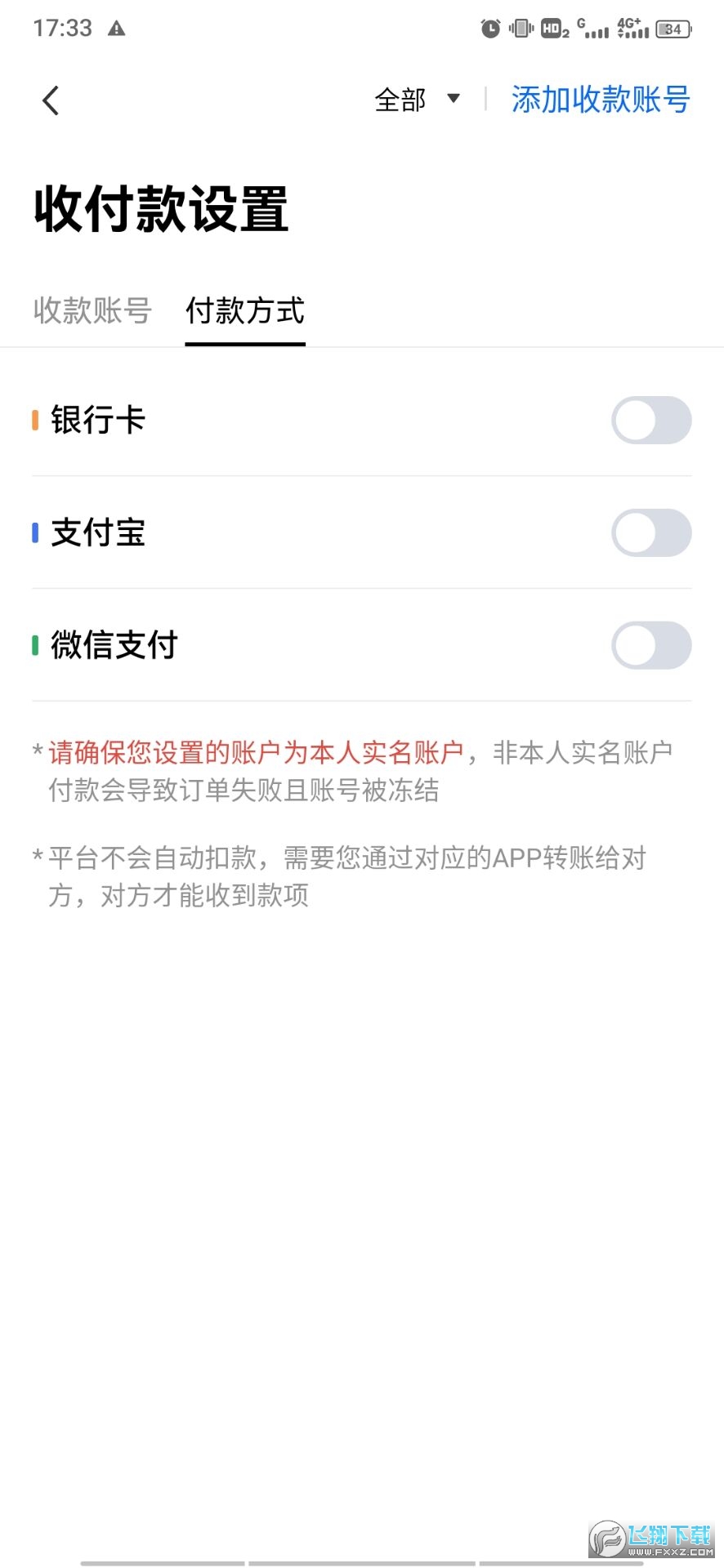The width and height of the screenshot is (724, 1568).
Task: Tap the red real-name account warning text
Action: coord(253,751)
